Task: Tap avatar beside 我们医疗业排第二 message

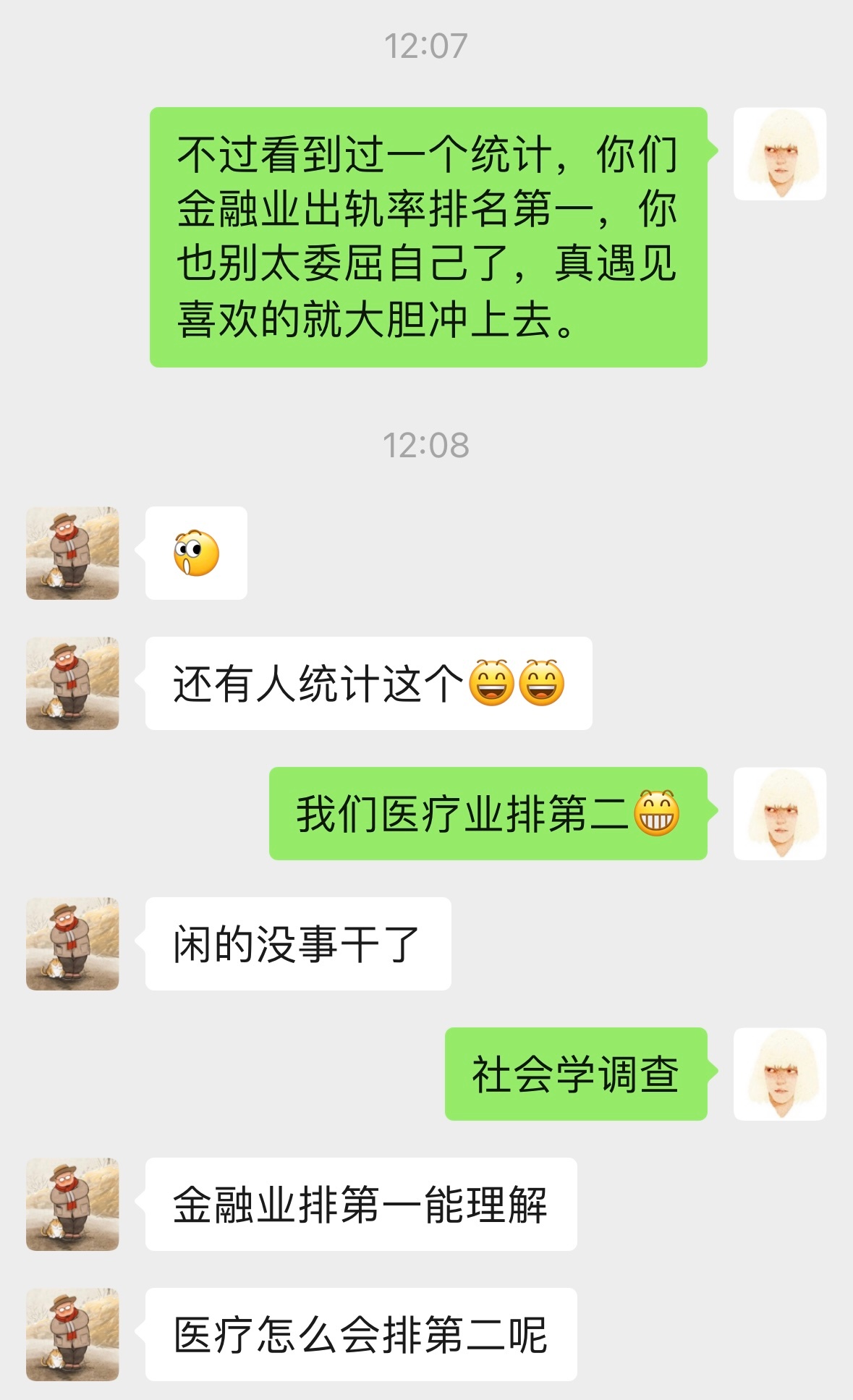Action: click(x=779, y=813)
